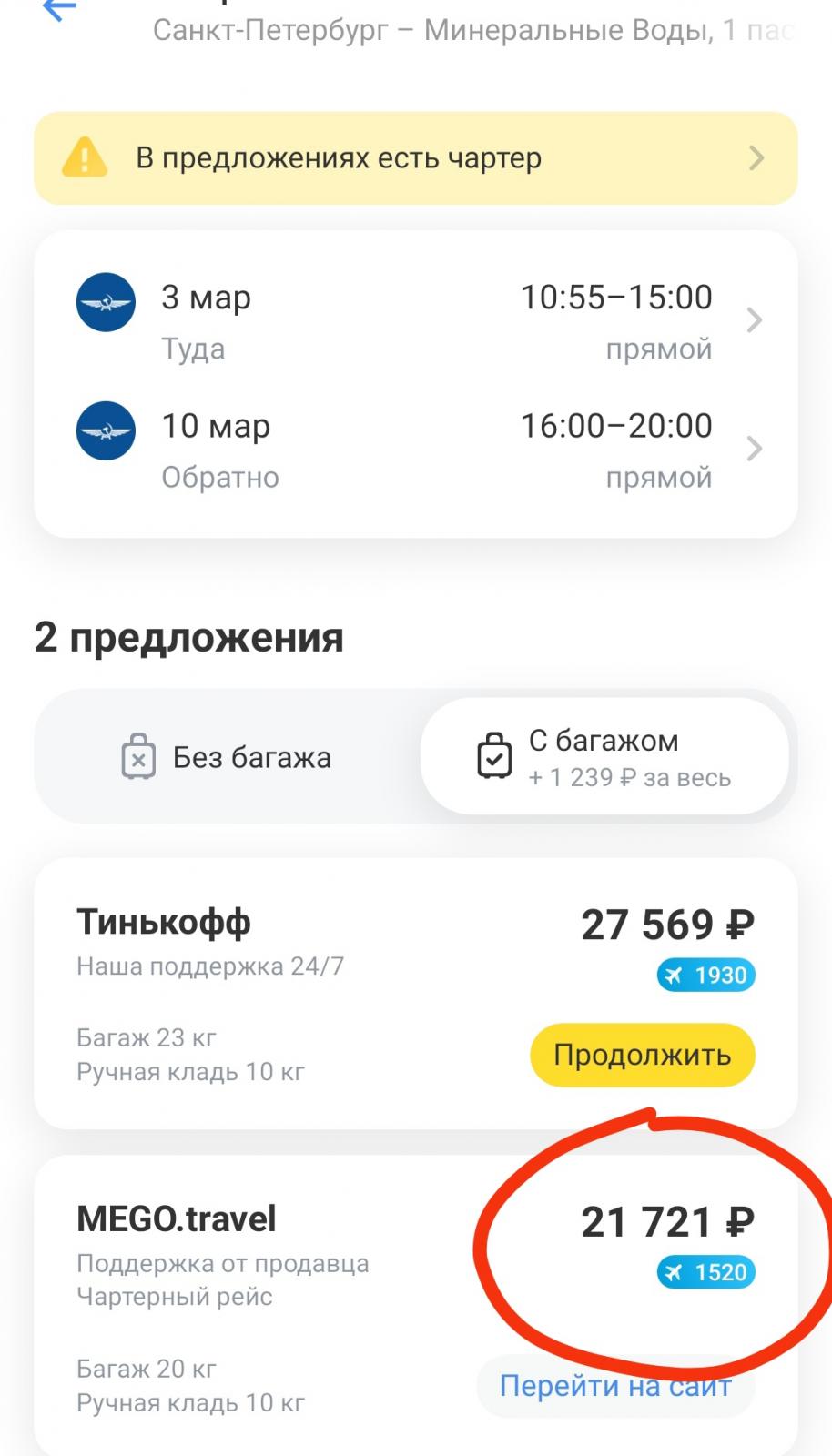Open the charter warning banner

(416, 158)
